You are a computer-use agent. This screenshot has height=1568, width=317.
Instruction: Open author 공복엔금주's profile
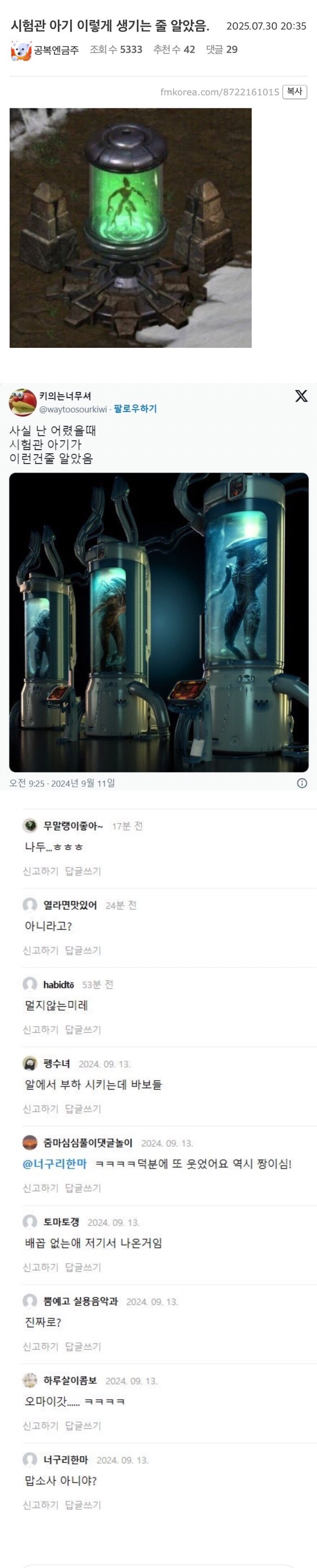56,50
